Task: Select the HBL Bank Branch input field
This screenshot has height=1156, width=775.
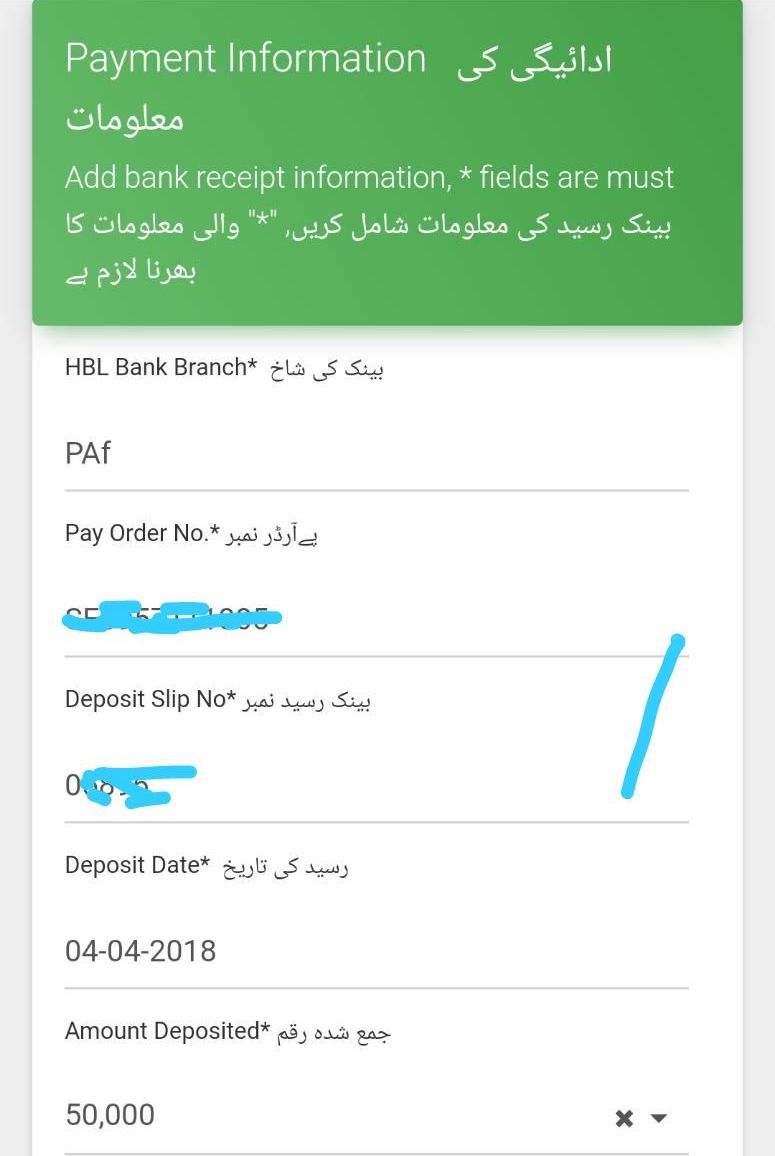Action: [x=300, y=453]
